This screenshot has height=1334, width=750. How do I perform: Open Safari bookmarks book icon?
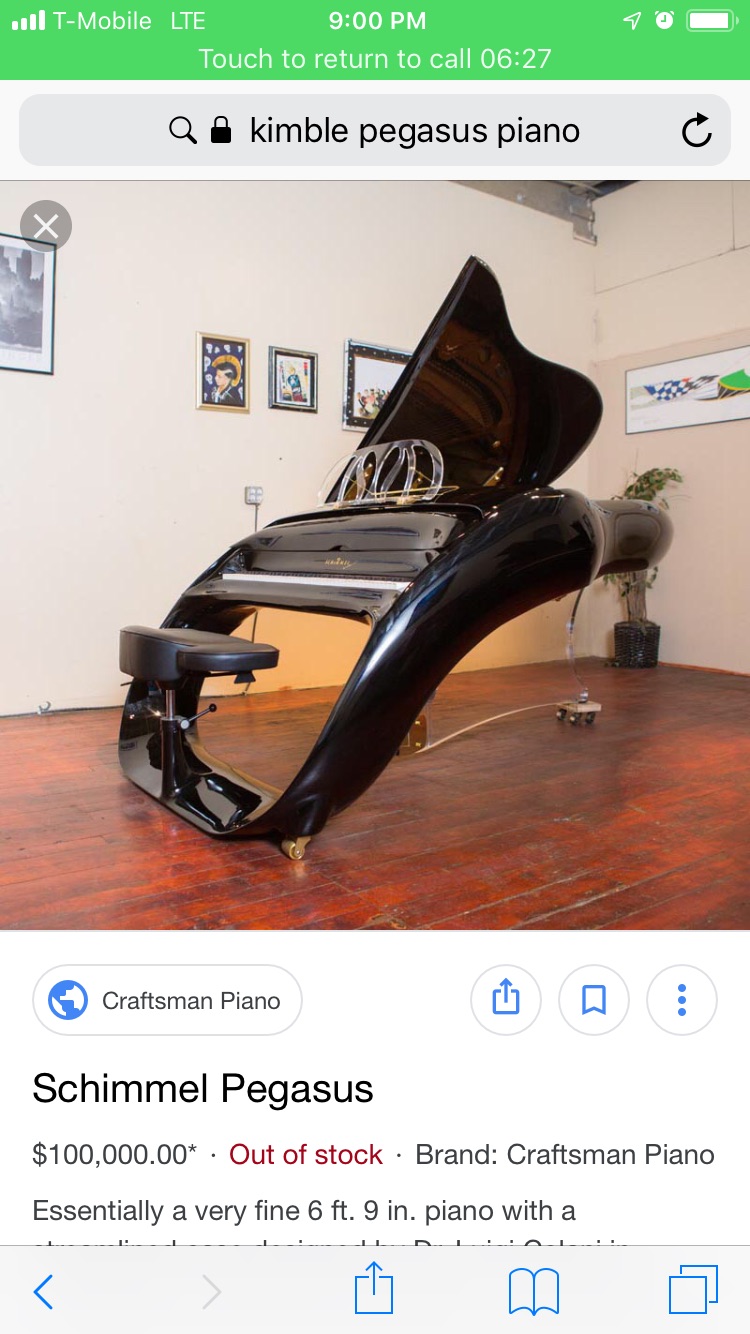tap(533, 1292)
